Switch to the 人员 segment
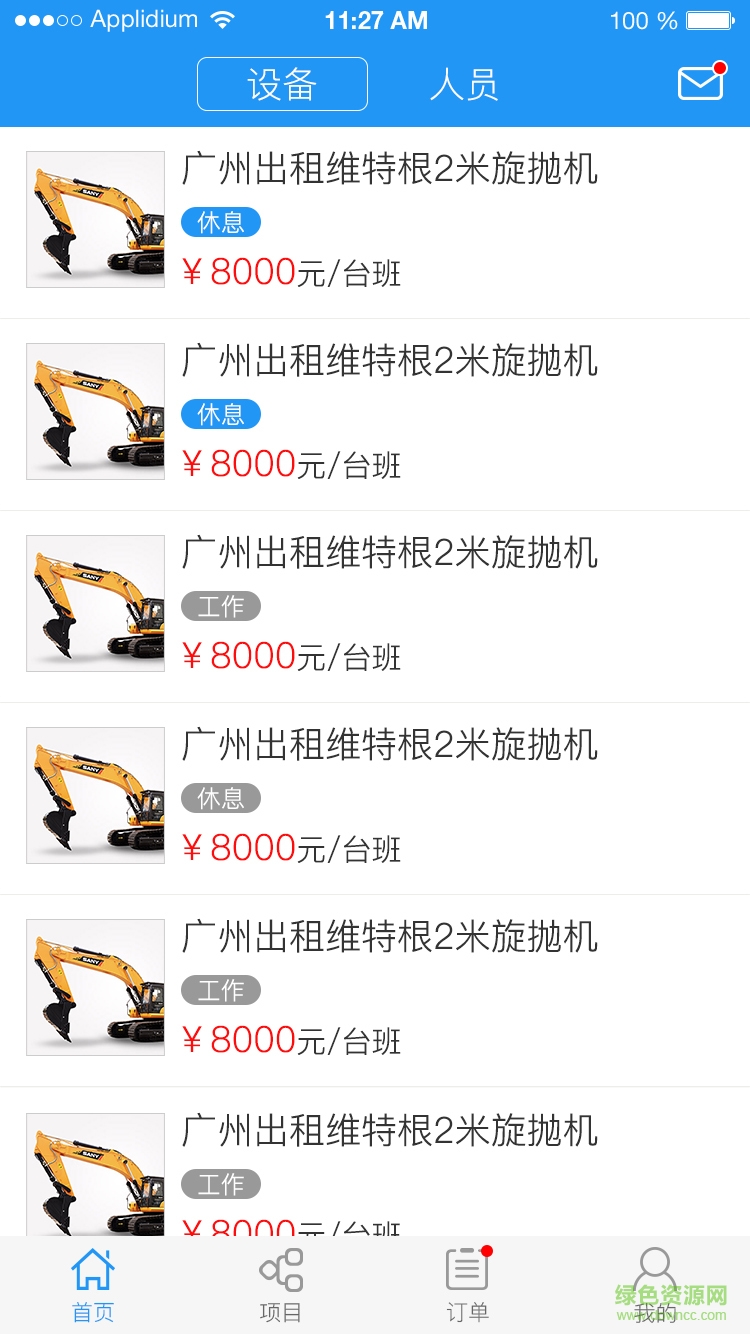The height and width of the screenshot is (1334, 750). point(464,84)
